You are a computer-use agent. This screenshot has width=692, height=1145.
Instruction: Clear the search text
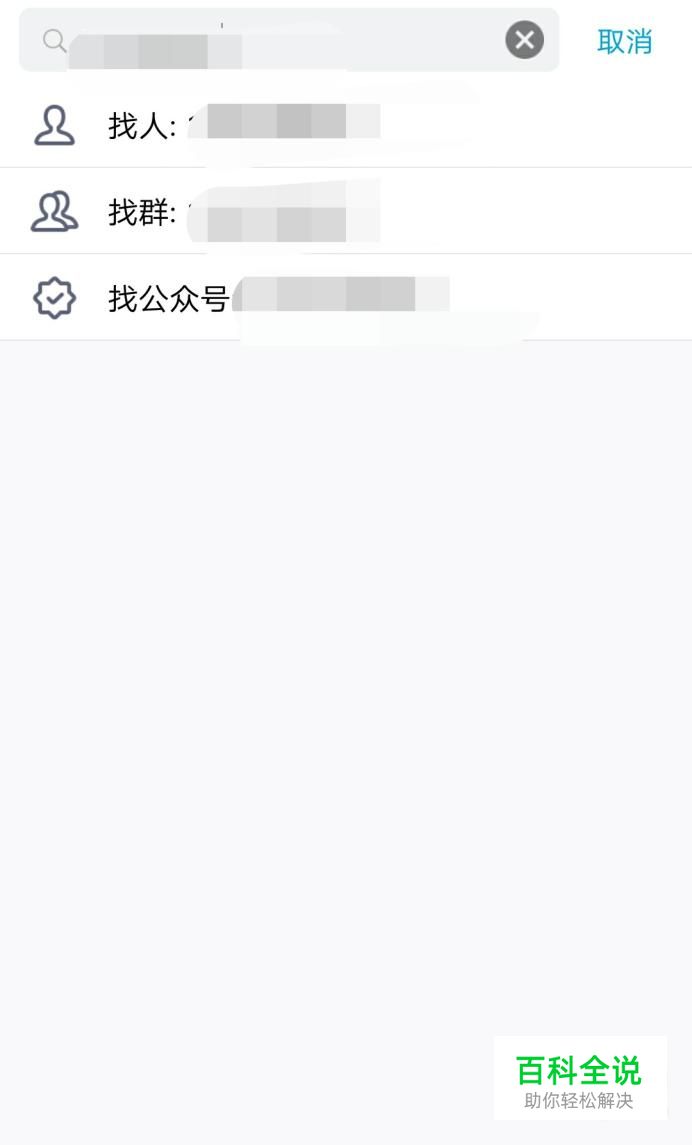click(x=524, y=40)
